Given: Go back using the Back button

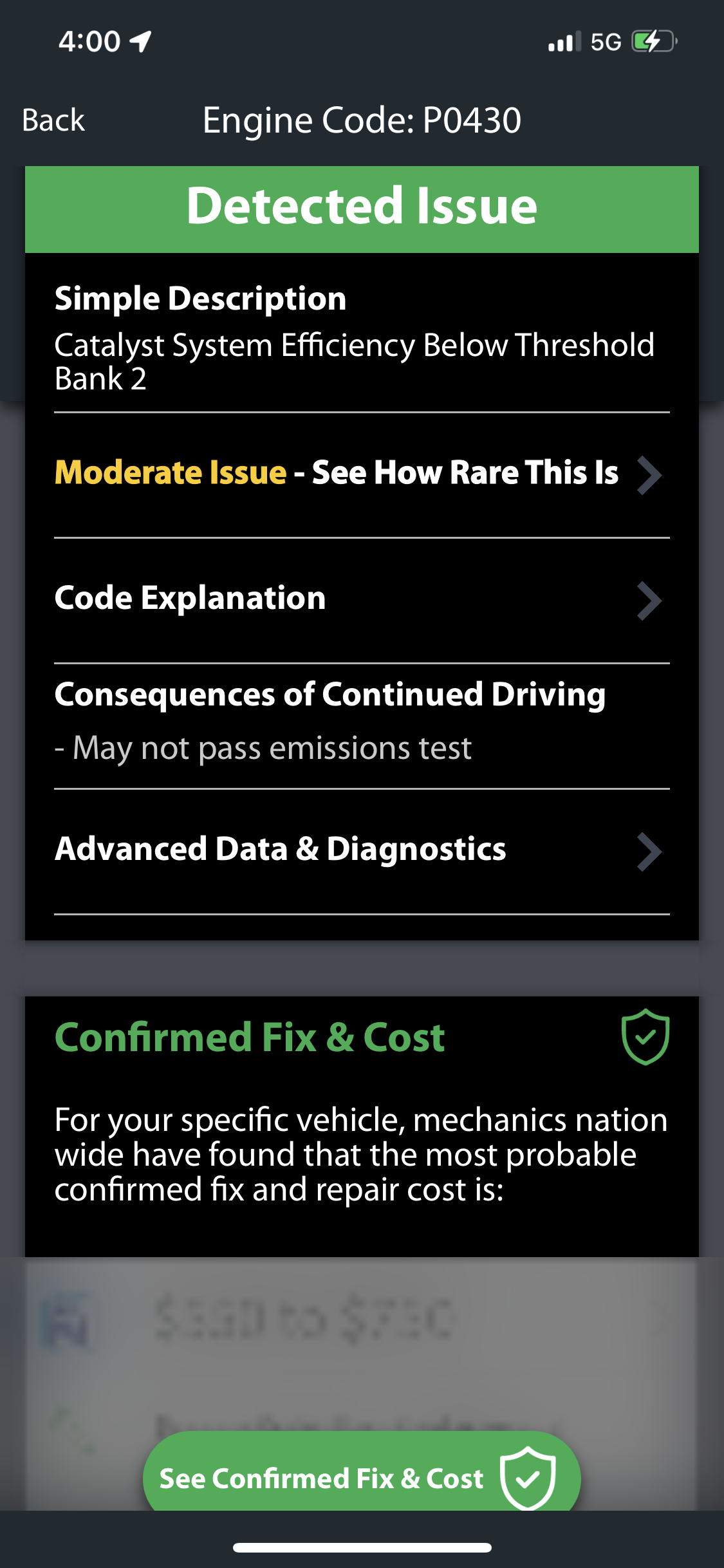Looking at the screenshot, I should [x=53, y=120].
